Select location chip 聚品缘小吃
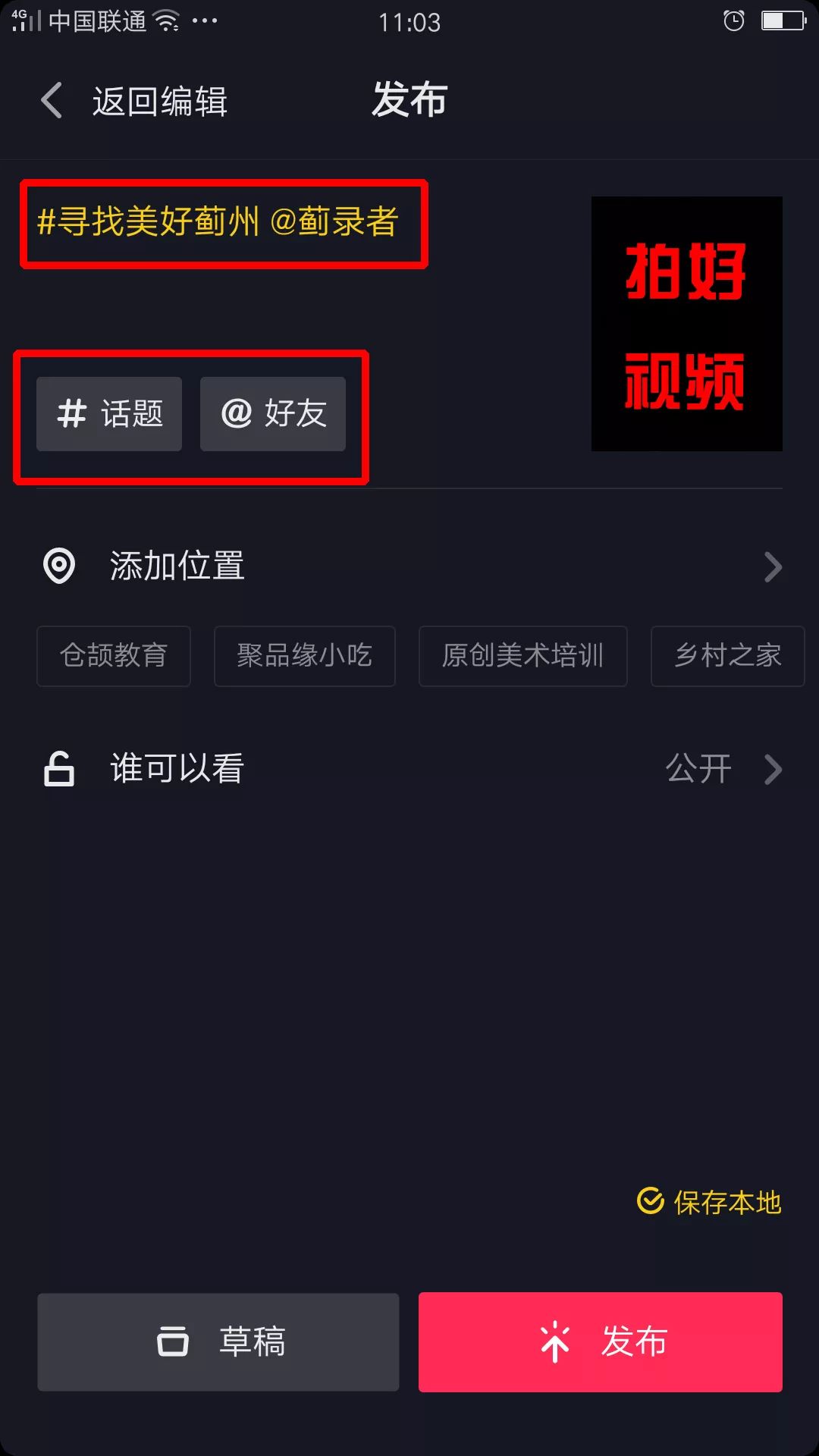The height and width of the screenshot is (1456, 819). [305, 656]
